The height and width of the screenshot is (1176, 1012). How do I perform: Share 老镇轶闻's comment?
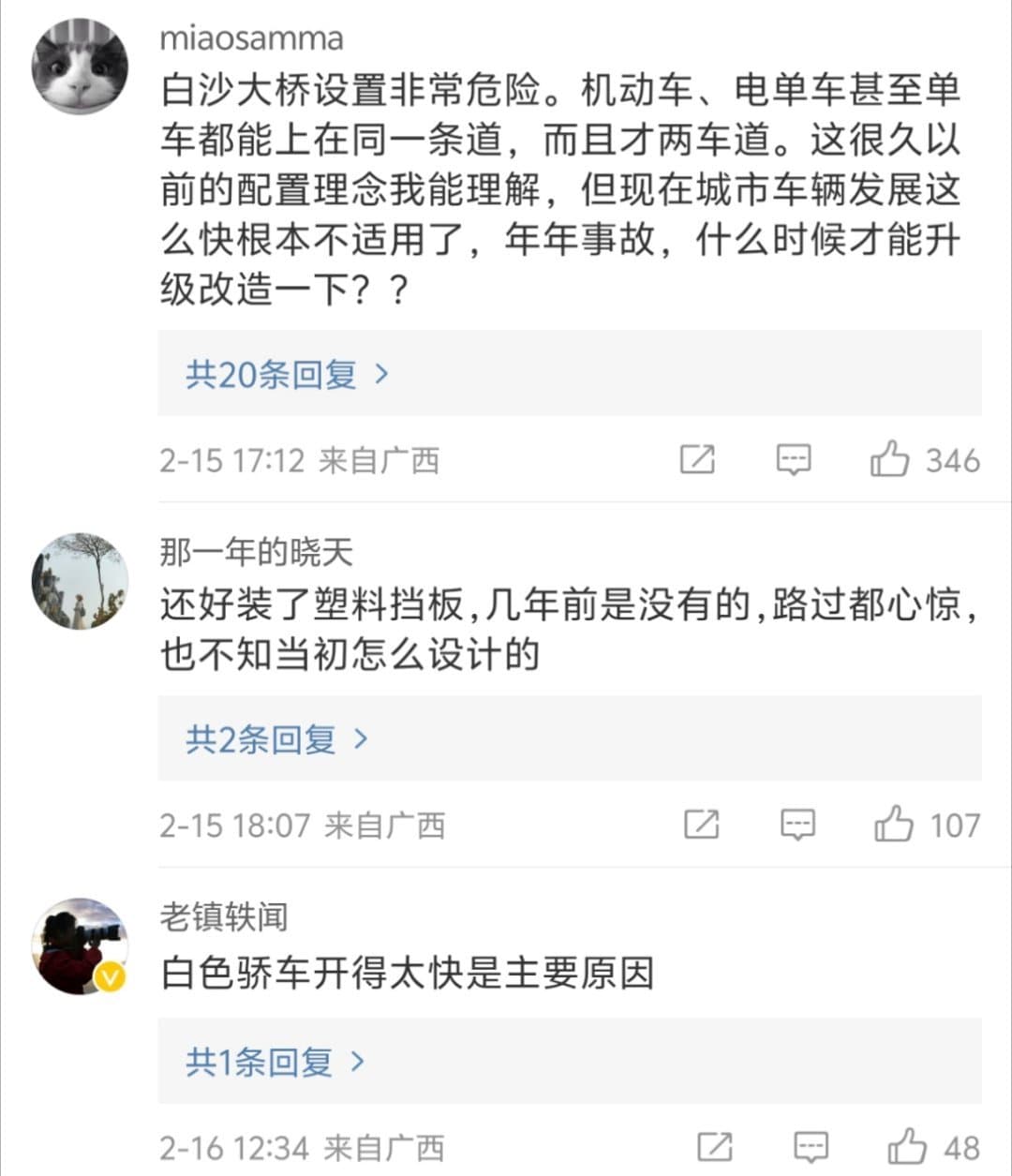coord(715,1146)
